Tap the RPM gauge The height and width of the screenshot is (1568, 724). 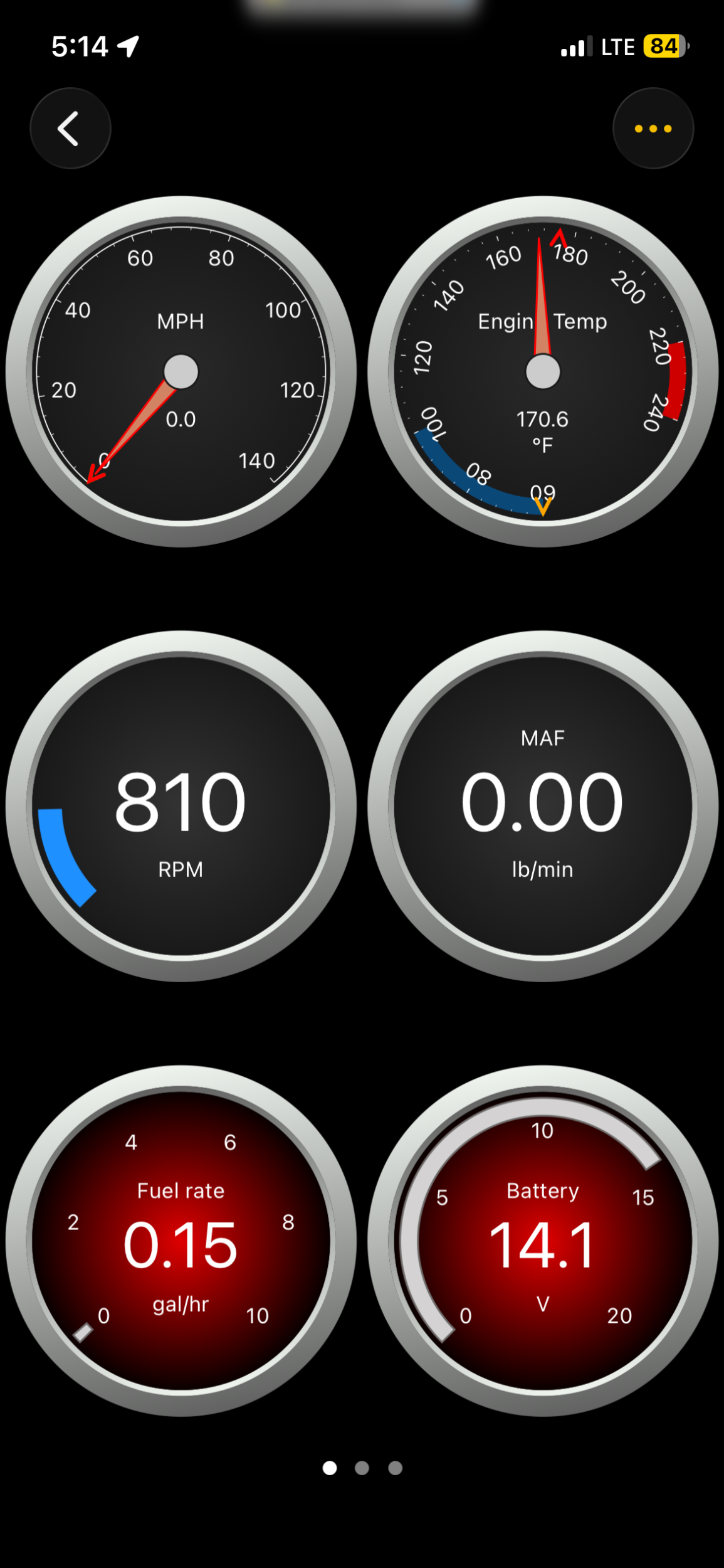(x=181, y=806)
